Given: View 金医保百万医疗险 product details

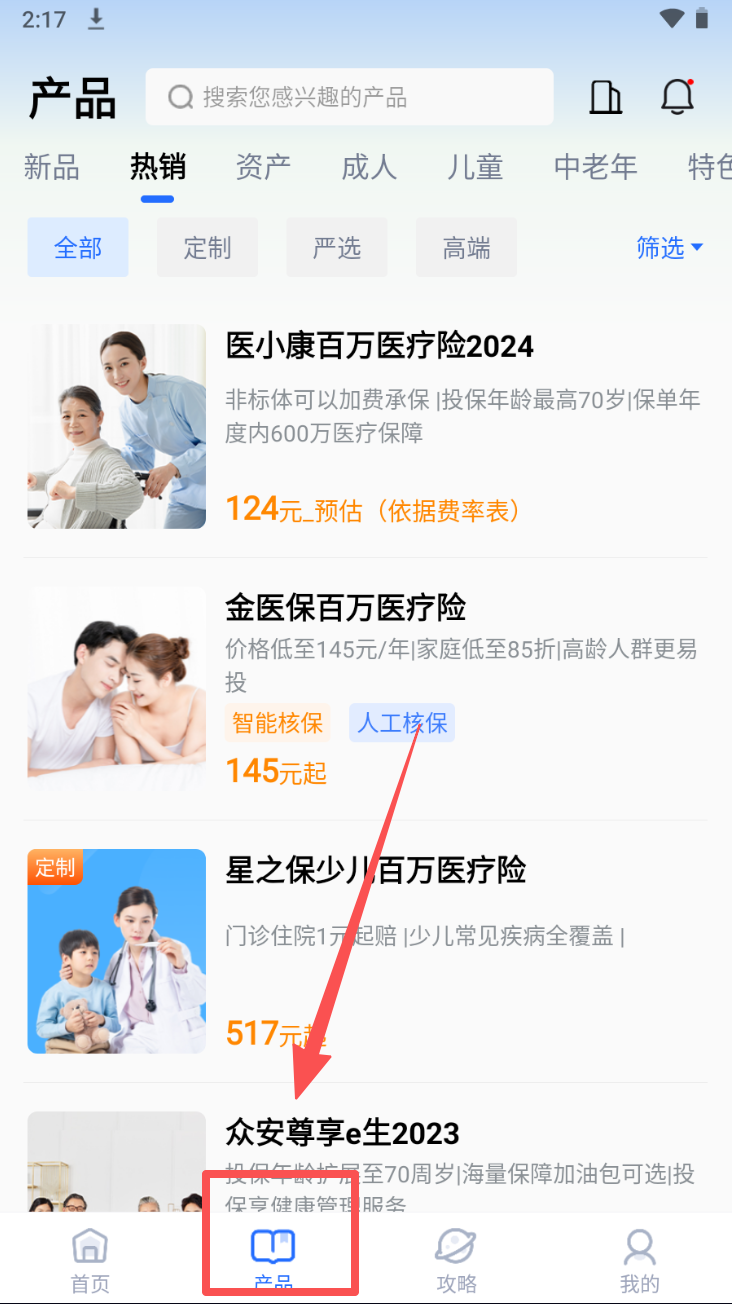Looking at the screenshot, I should (x=346, y=607).
